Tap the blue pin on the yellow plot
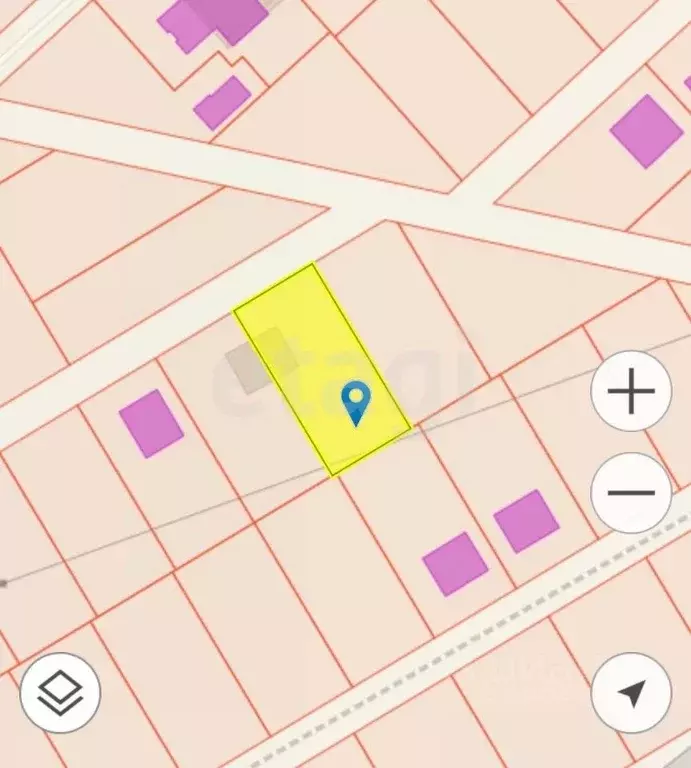 point(356,402)
